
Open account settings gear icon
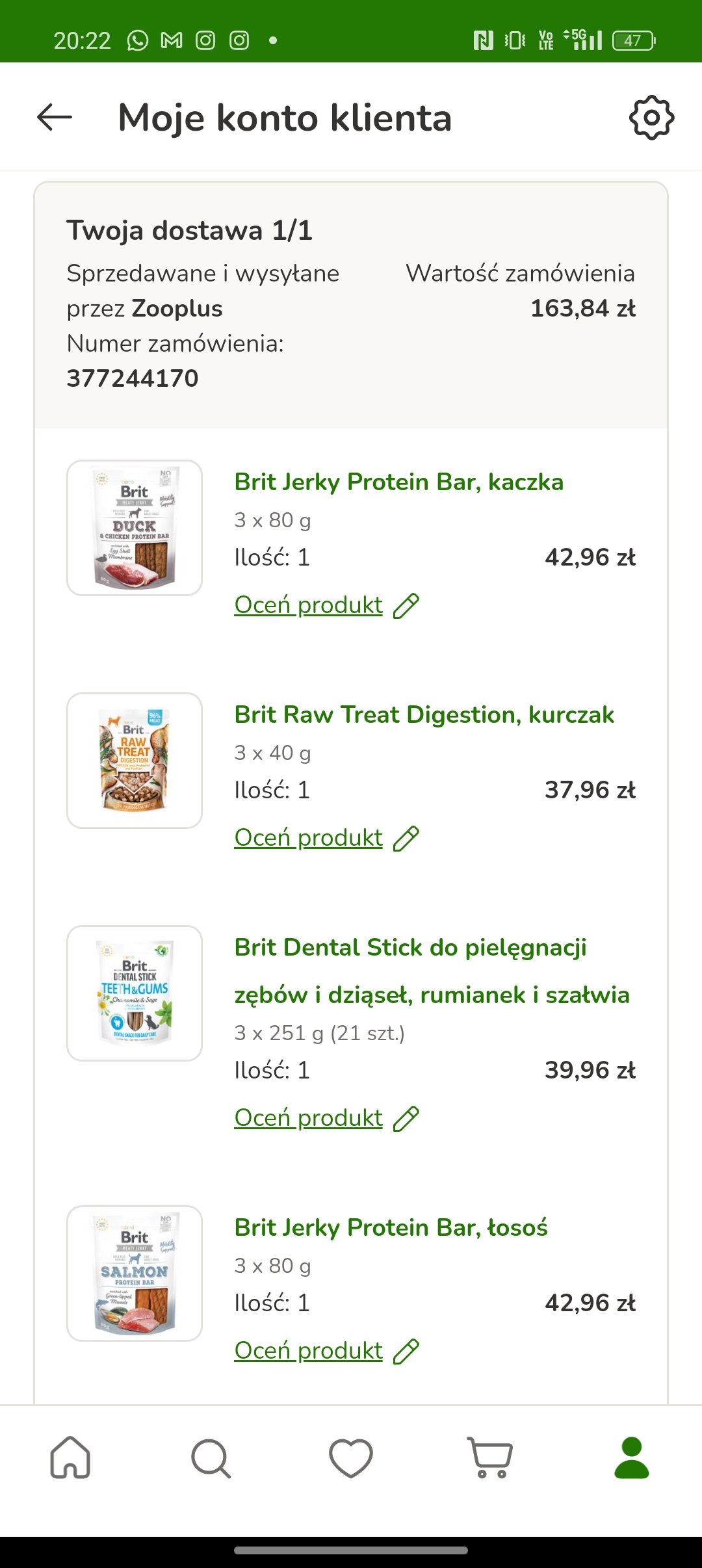pyautogui.click(x=651, y=118)
